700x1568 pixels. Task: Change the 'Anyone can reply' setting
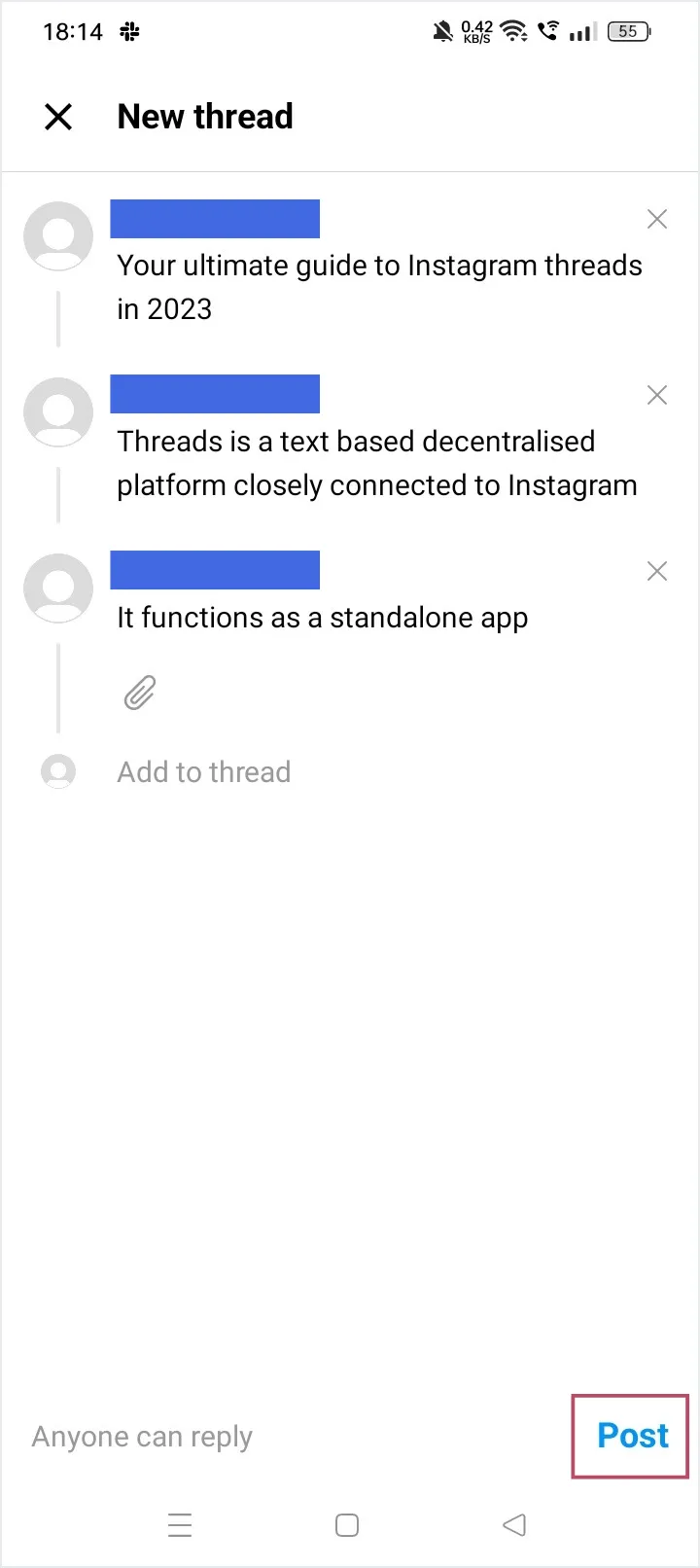click(142, 1437)
